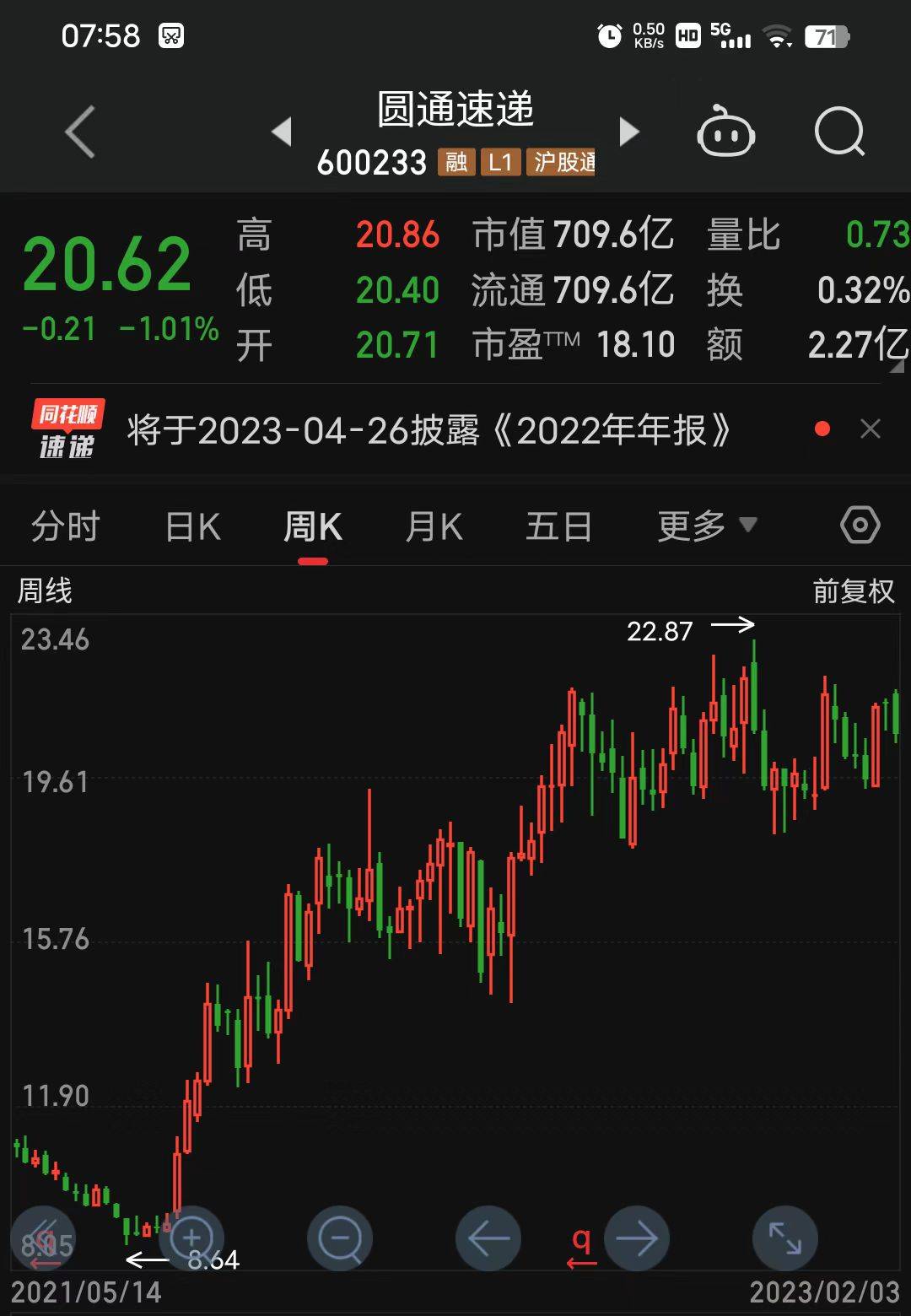This screenshot has width=911, height=1316.
Task: Go back from the 圆通速递 stock page
Action: coord(80,132)
